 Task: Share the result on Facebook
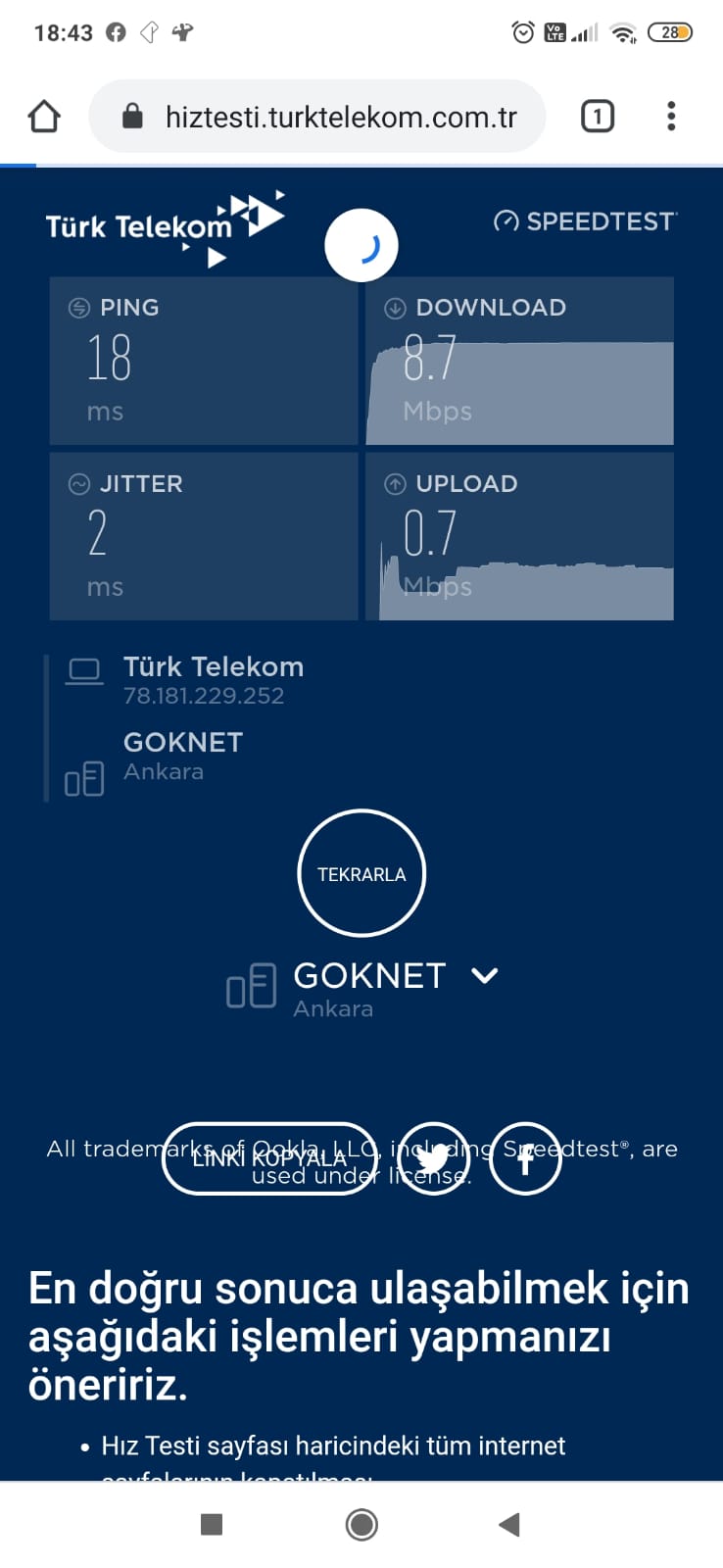pos(525,1158)
